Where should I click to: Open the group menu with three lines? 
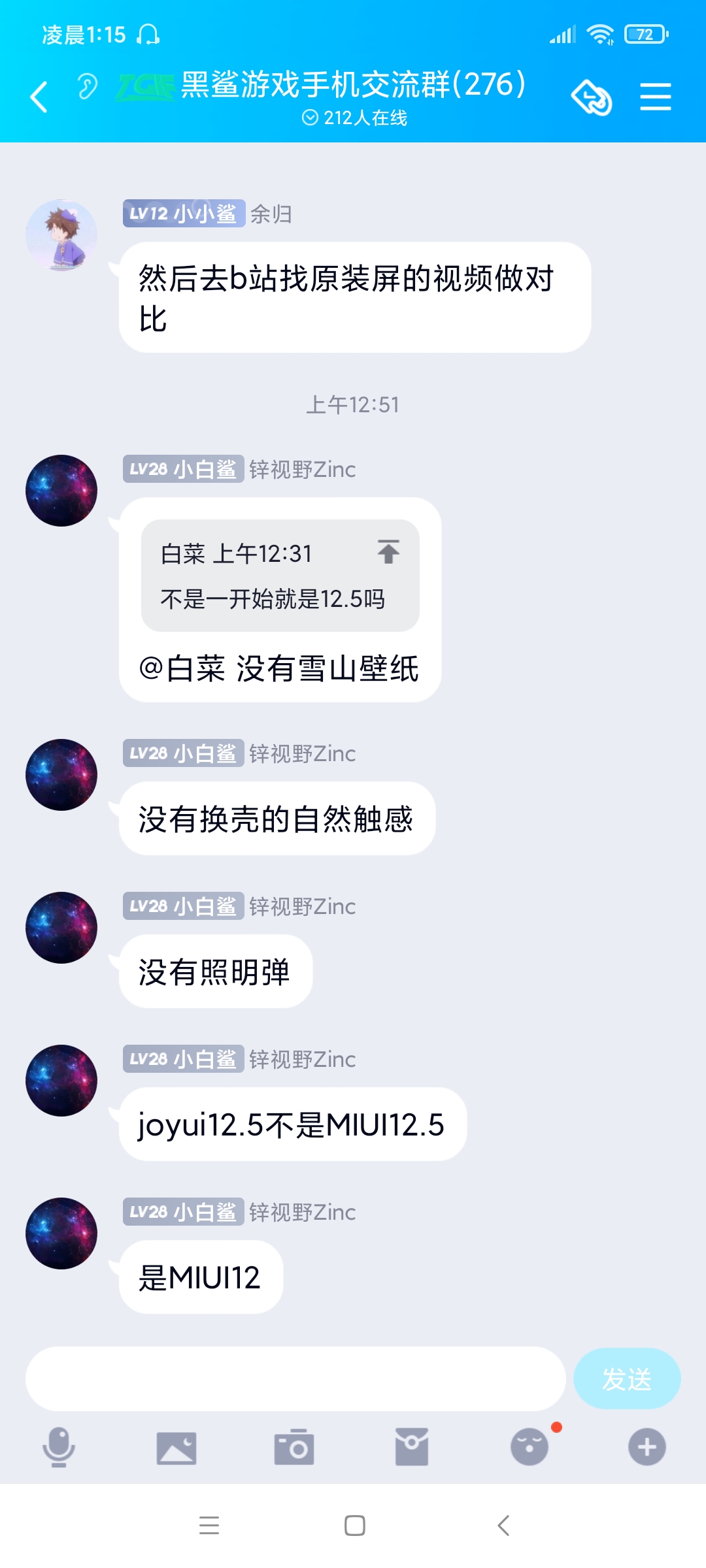[656, 97]
